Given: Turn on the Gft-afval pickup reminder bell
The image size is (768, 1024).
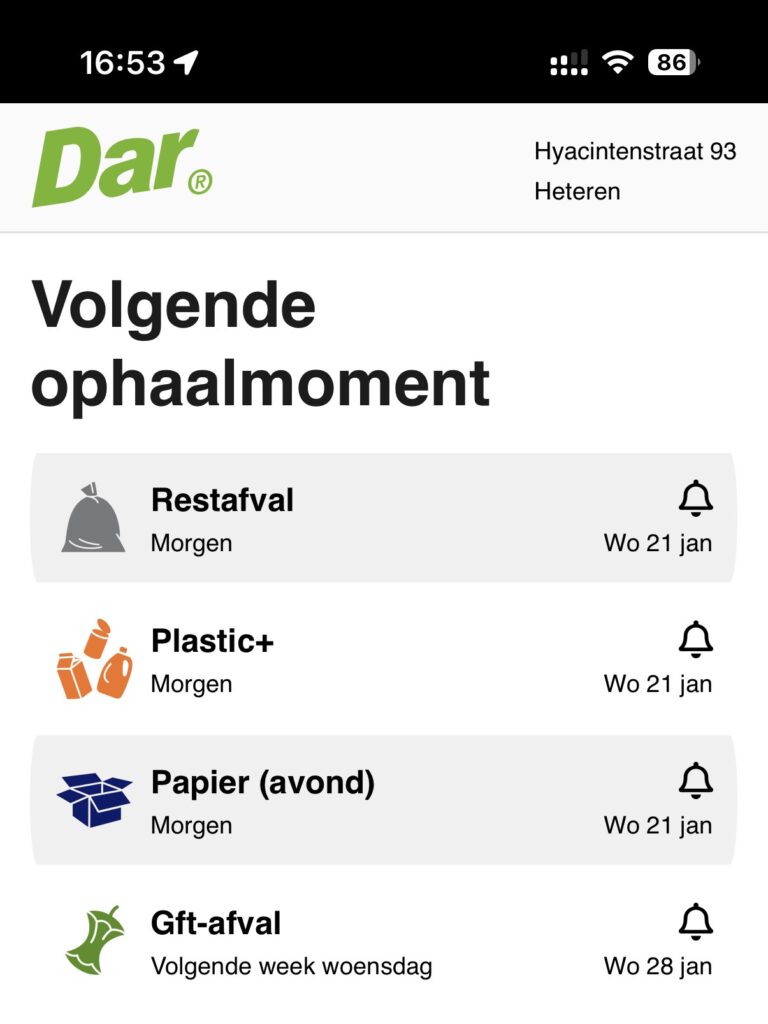Looking at the screenshot, I should (695, 921).
